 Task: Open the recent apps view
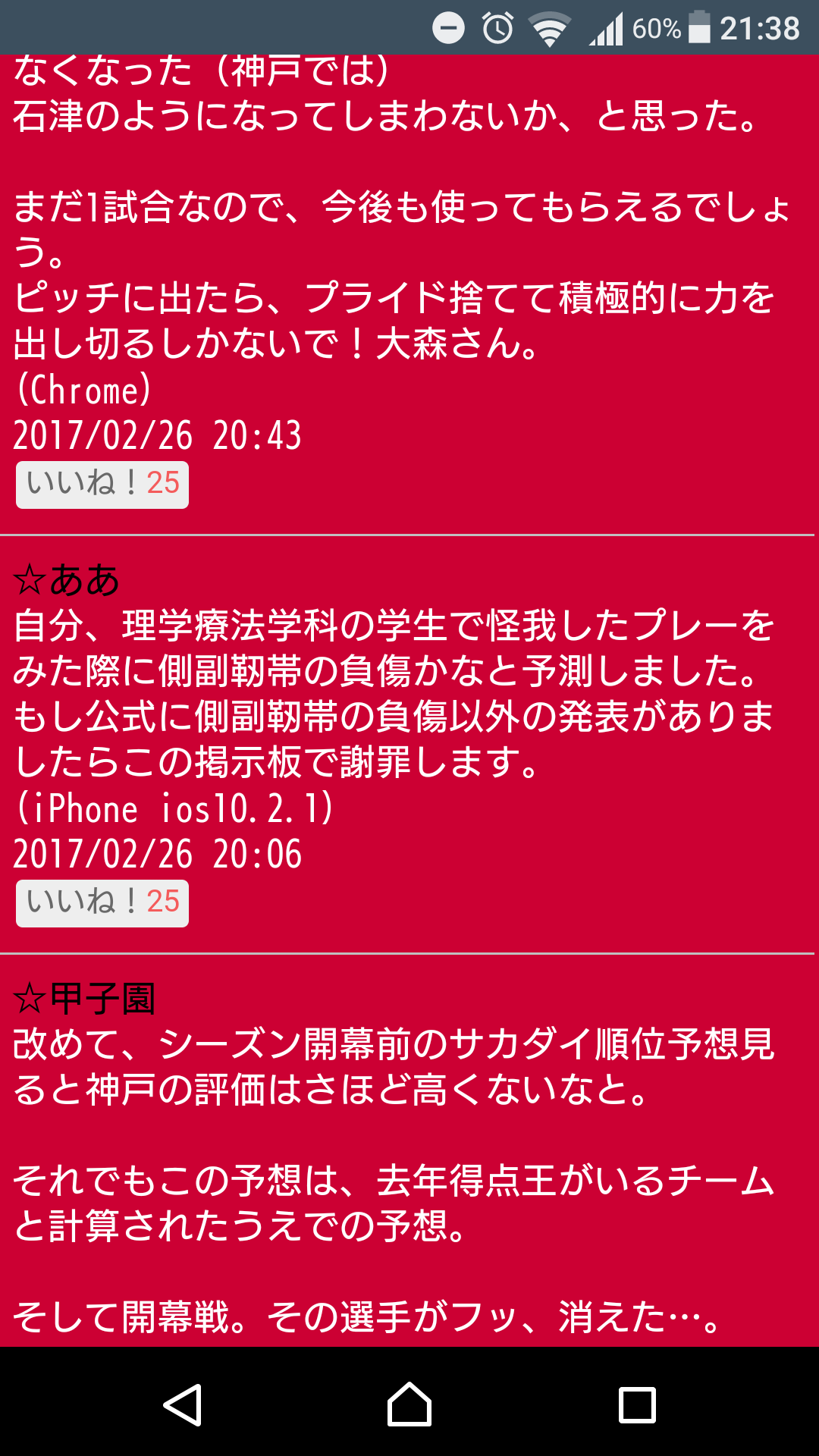click(637, 1404)
